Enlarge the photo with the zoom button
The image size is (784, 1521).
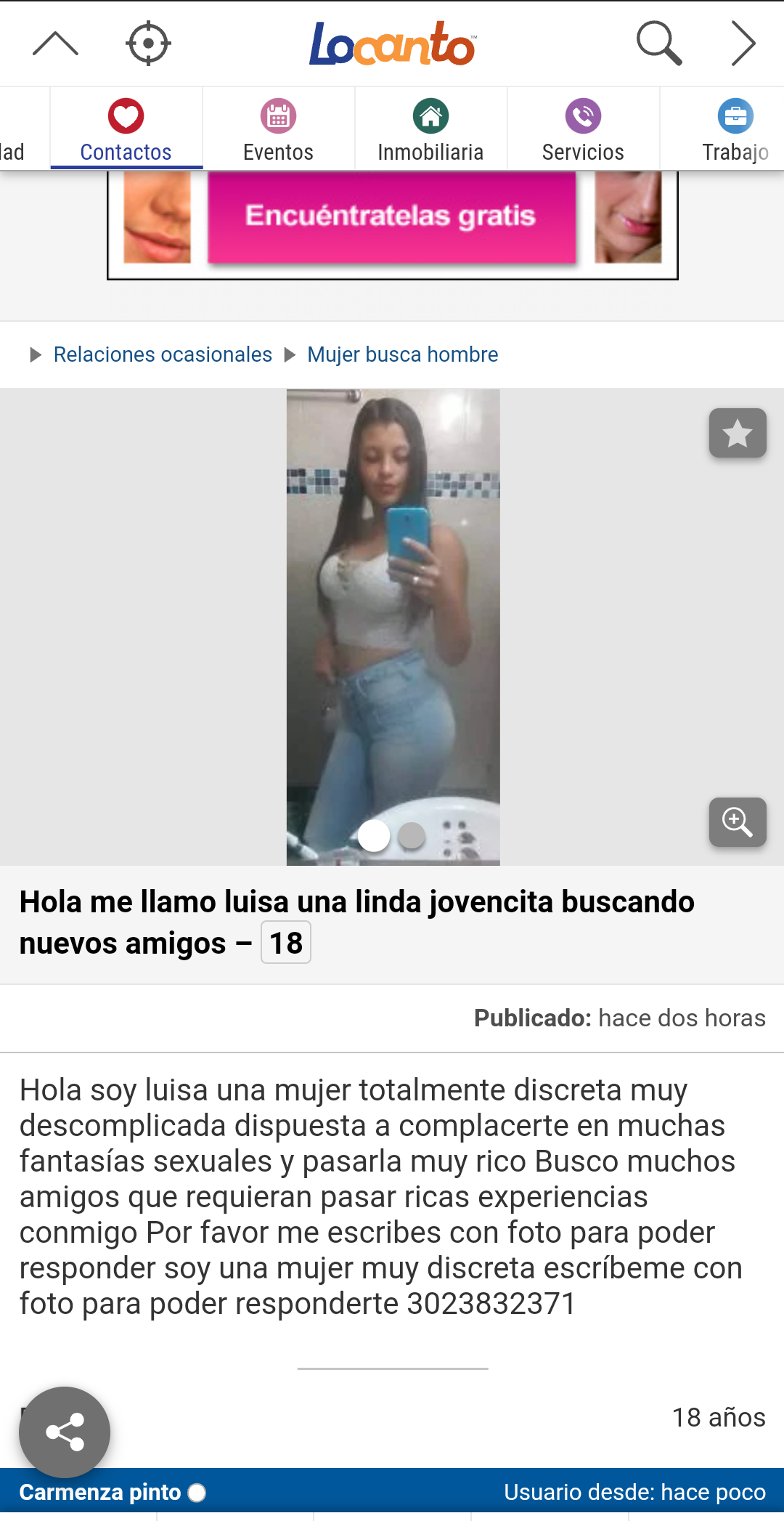(738, 822)
